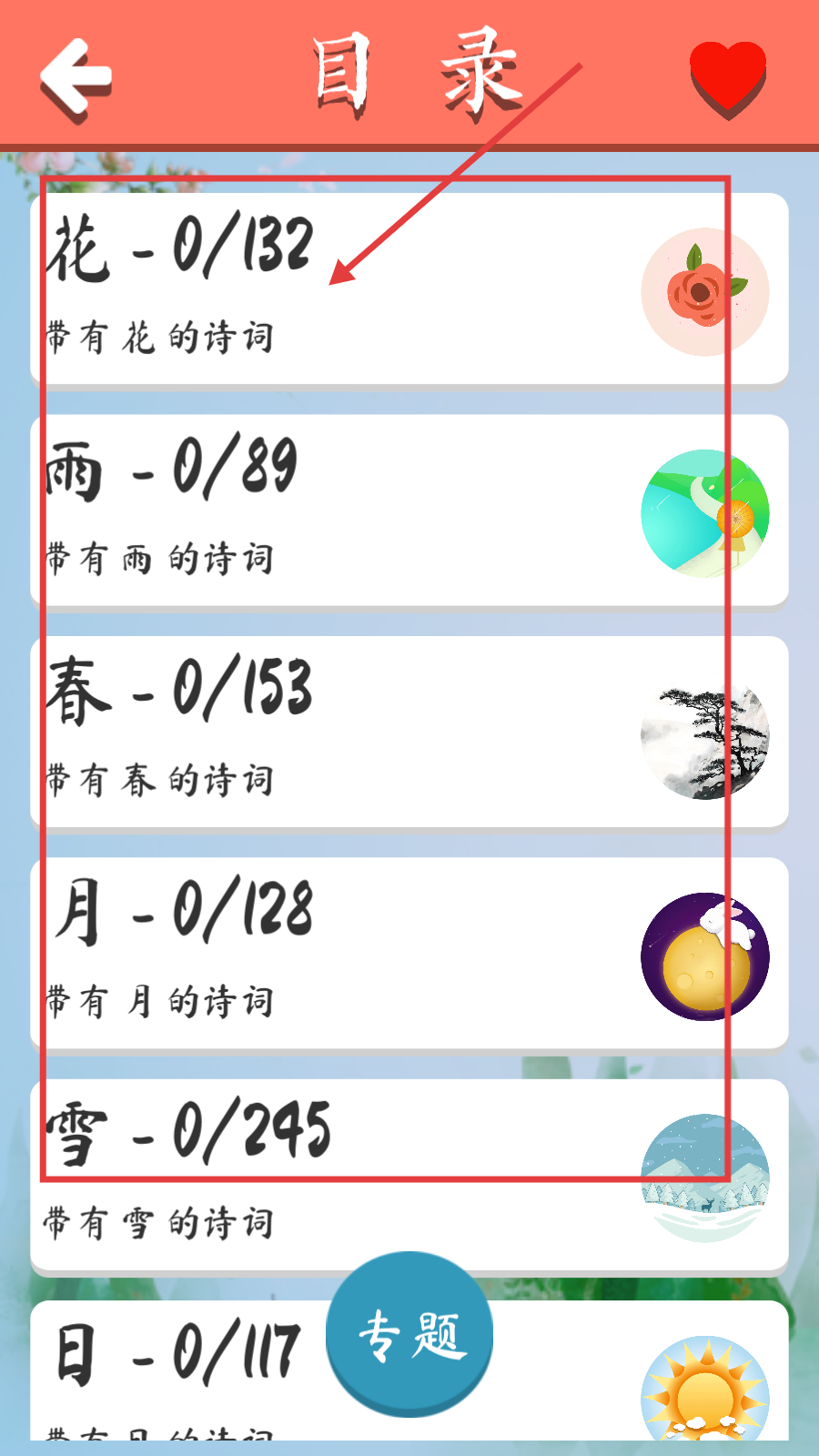Choose the 月 poetry category
819x1456 pixels.
point(409,954)
